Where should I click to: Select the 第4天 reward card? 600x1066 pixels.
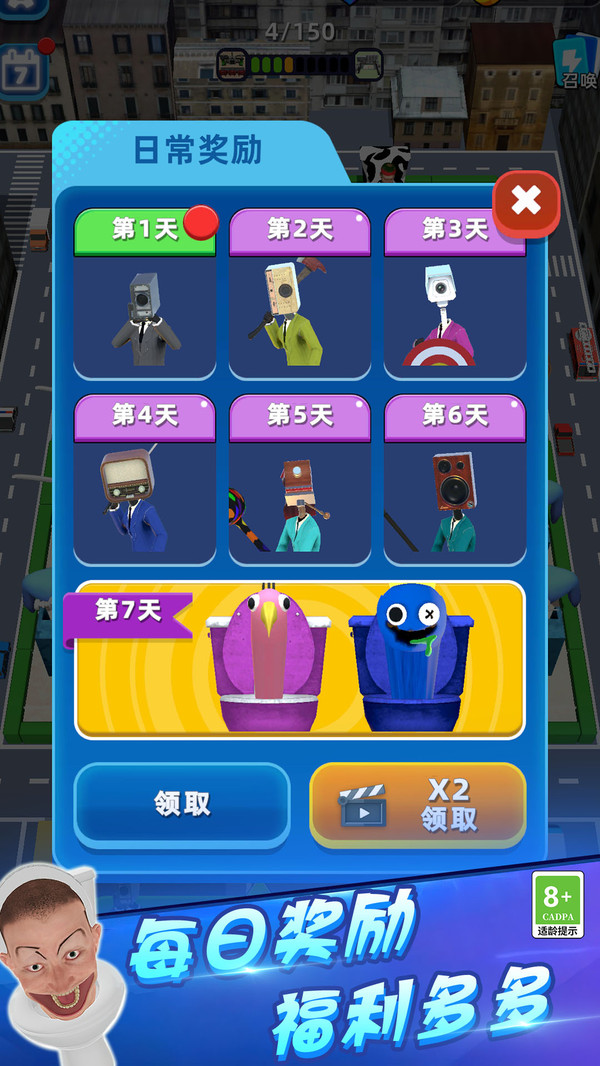pos(145,480)
